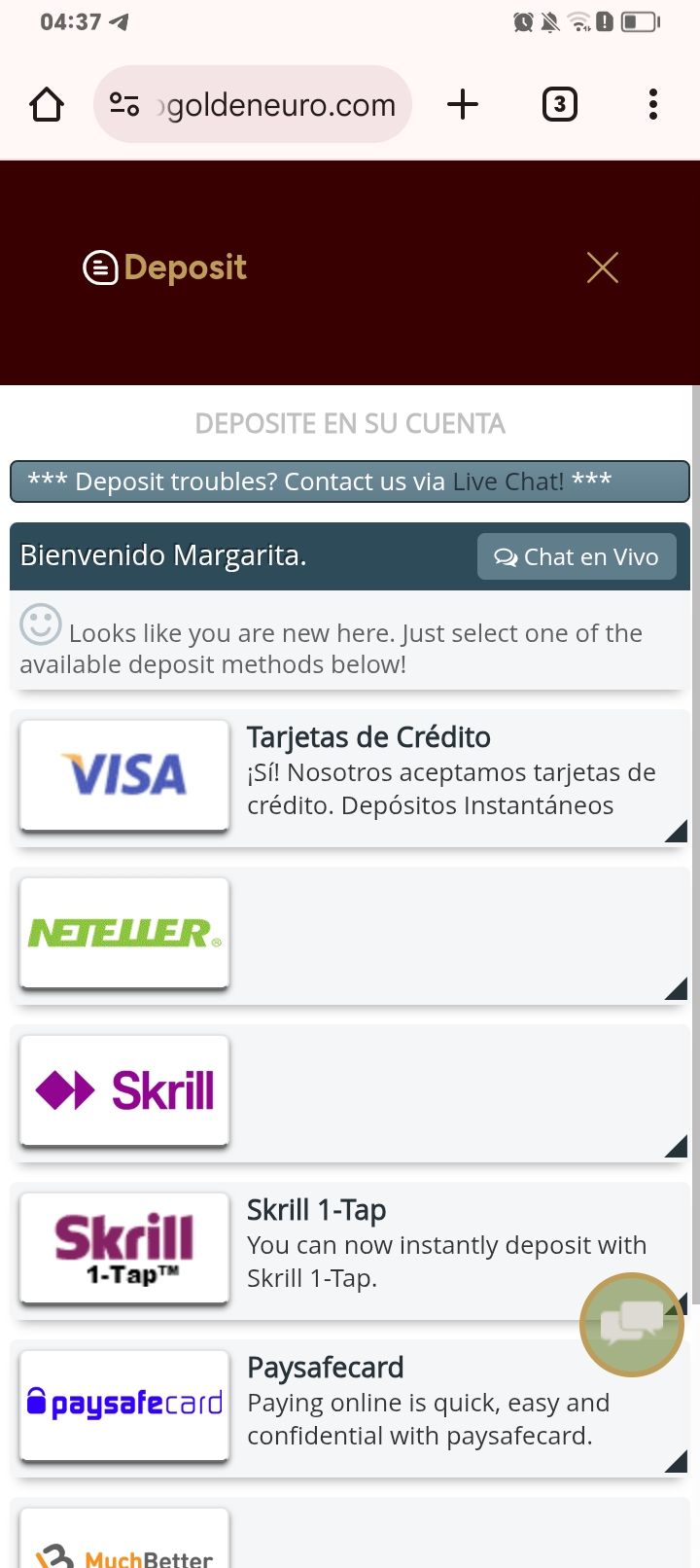Close the Deposit dialog
The width and height of the screenshot is (700, 1568).
603,267
